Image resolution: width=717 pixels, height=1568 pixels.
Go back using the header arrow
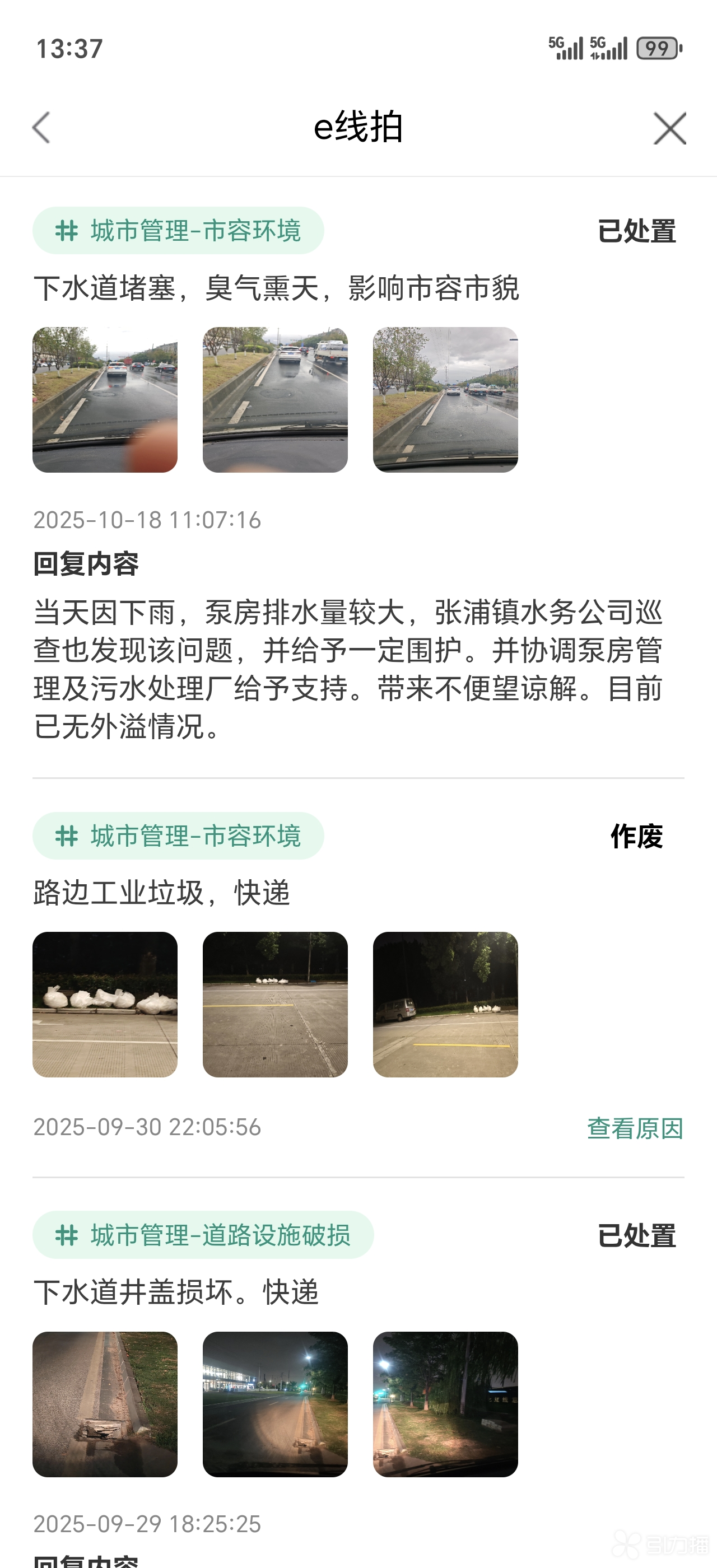pos(41,128)
